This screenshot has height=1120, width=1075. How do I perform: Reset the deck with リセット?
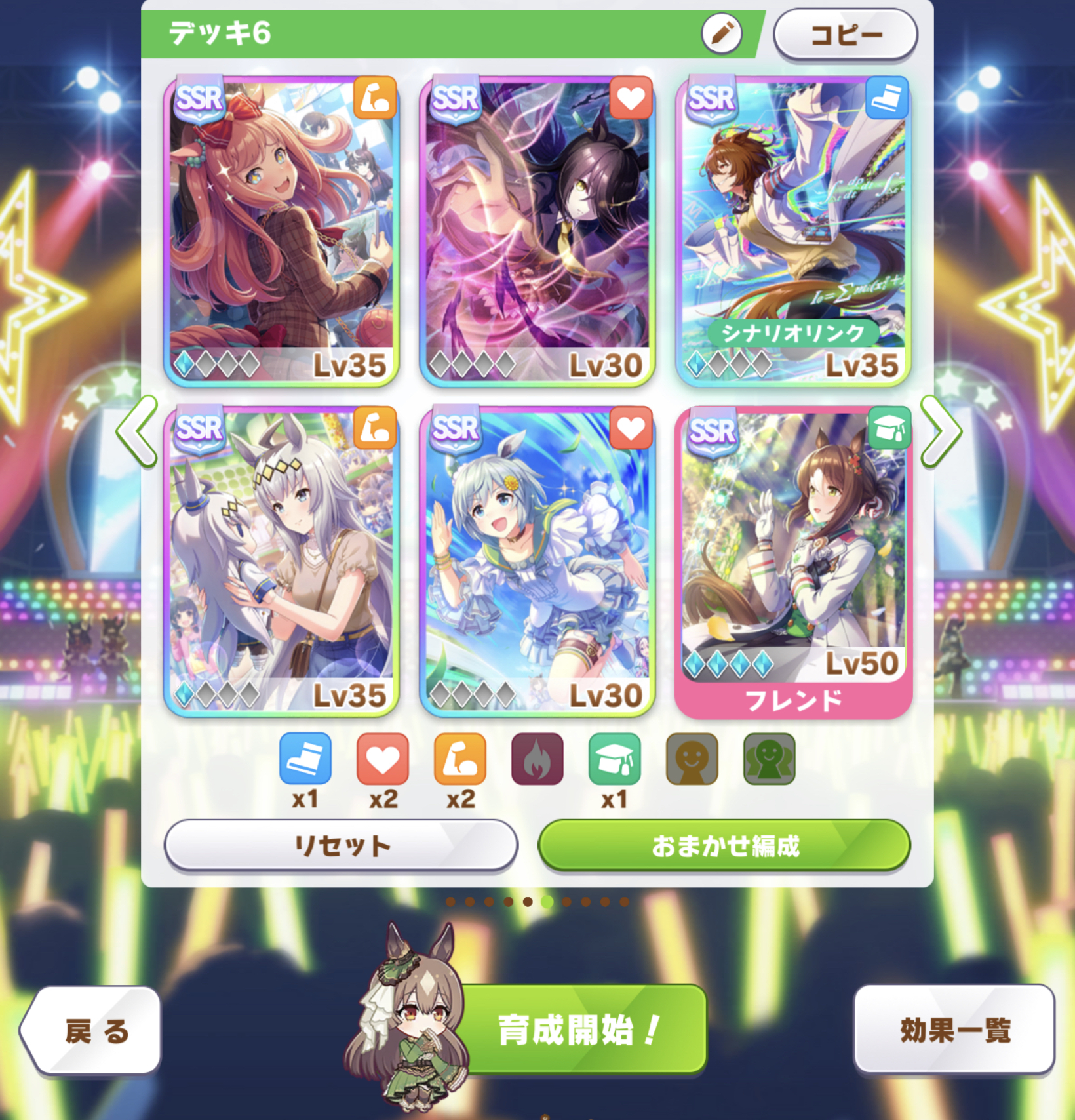tap(341, 845)
